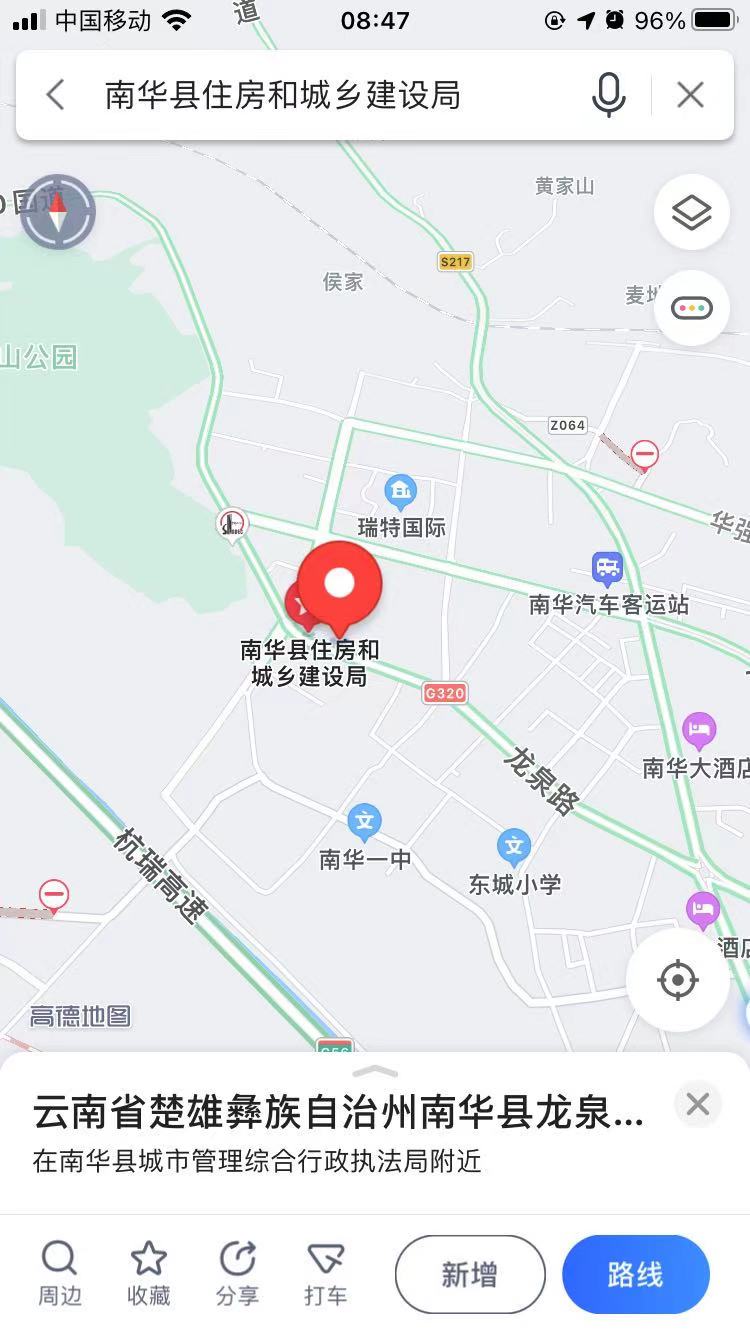Tap the 瑞特国际 map marker

(x=401, y=492)
